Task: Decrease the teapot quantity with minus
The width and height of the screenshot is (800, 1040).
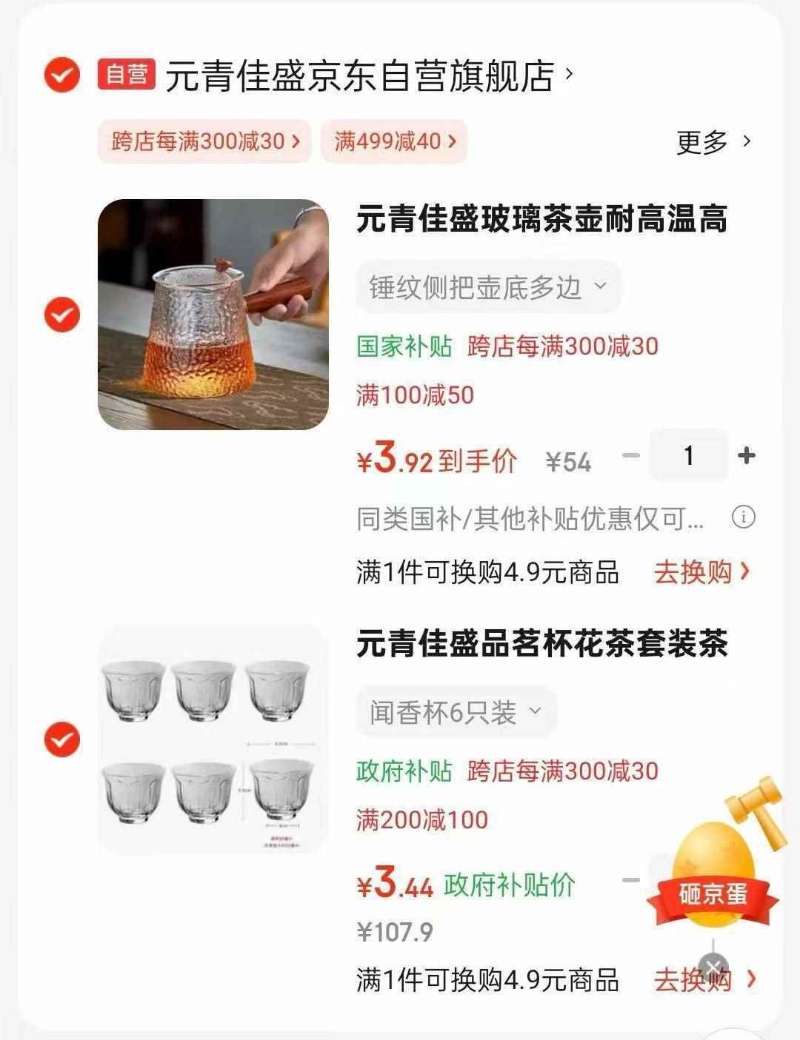Action: coord(630,456)
